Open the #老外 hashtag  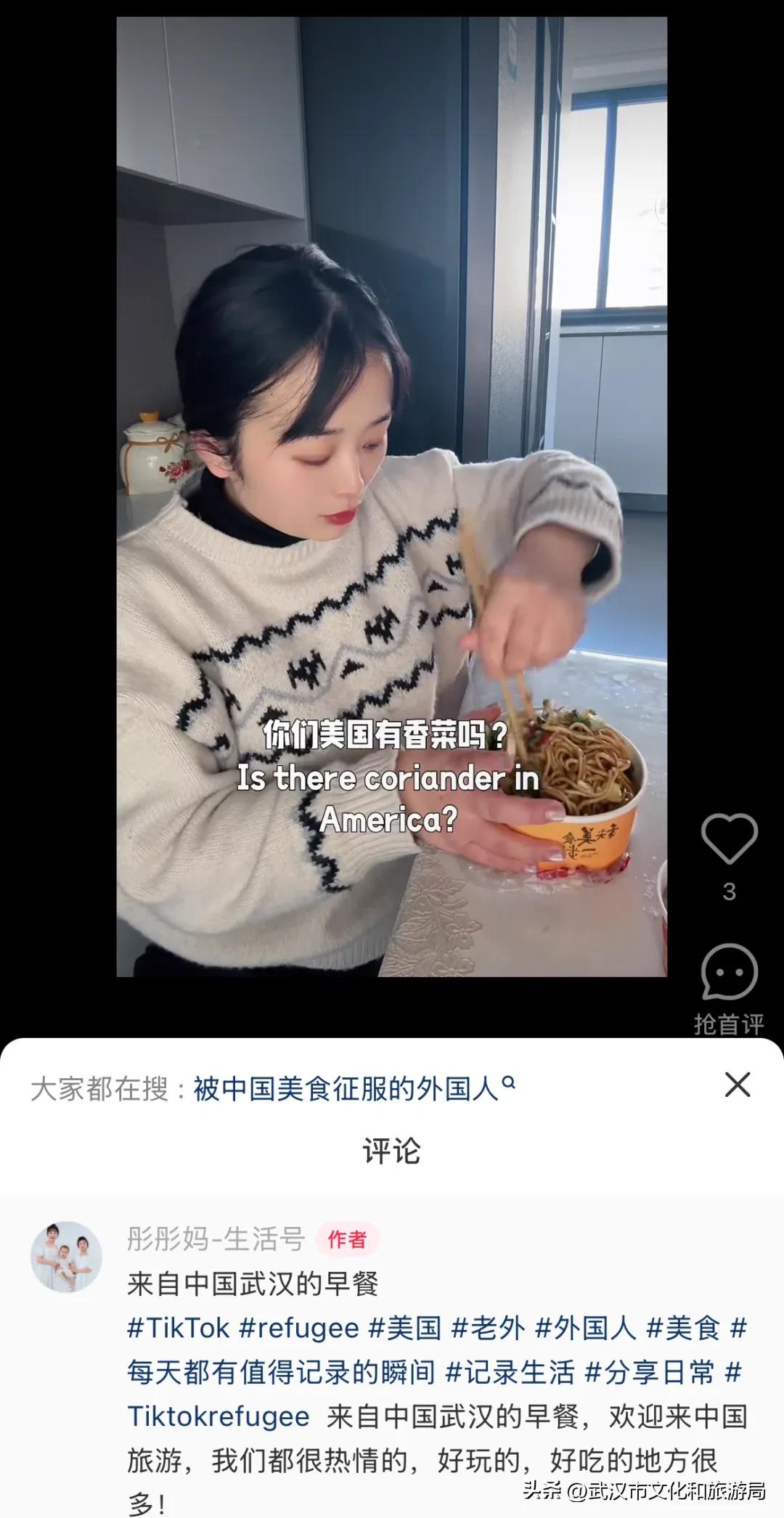pos(488,1328)
